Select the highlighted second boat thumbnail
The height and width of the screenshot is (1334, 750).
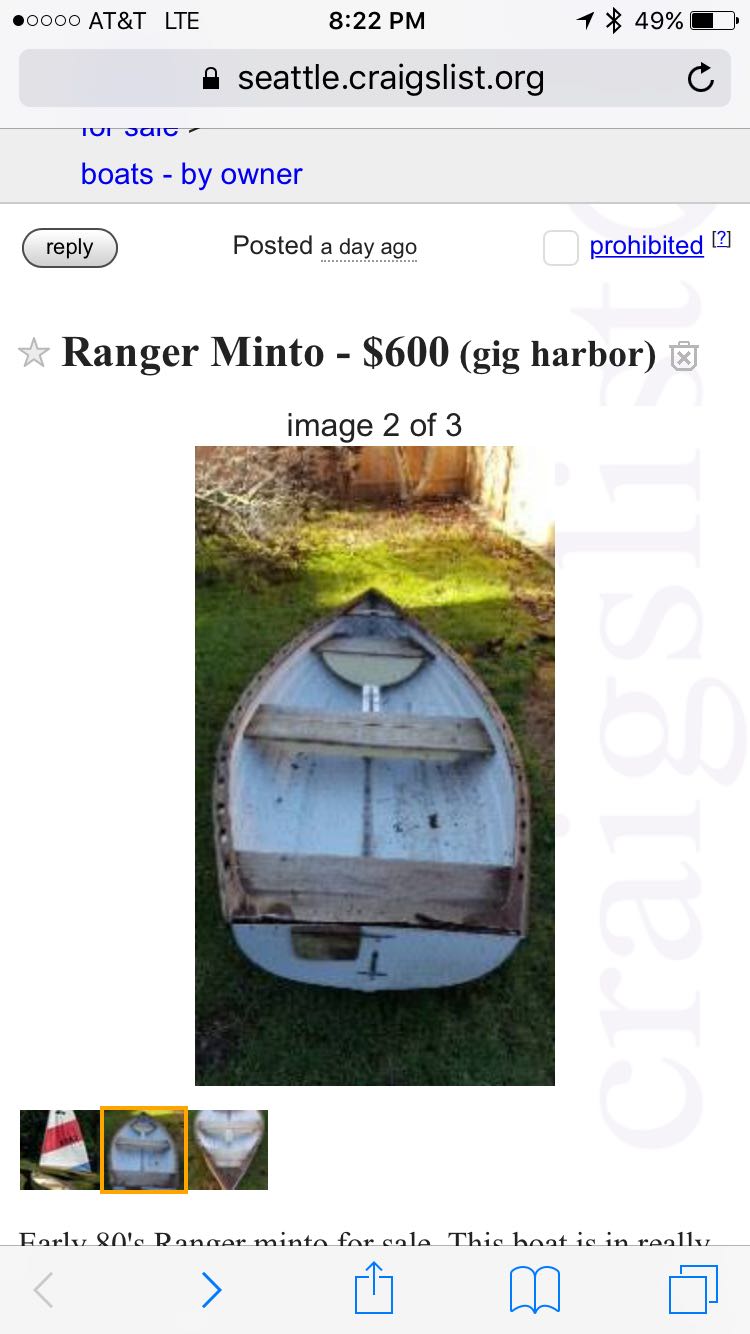[x=144, y=1149]
